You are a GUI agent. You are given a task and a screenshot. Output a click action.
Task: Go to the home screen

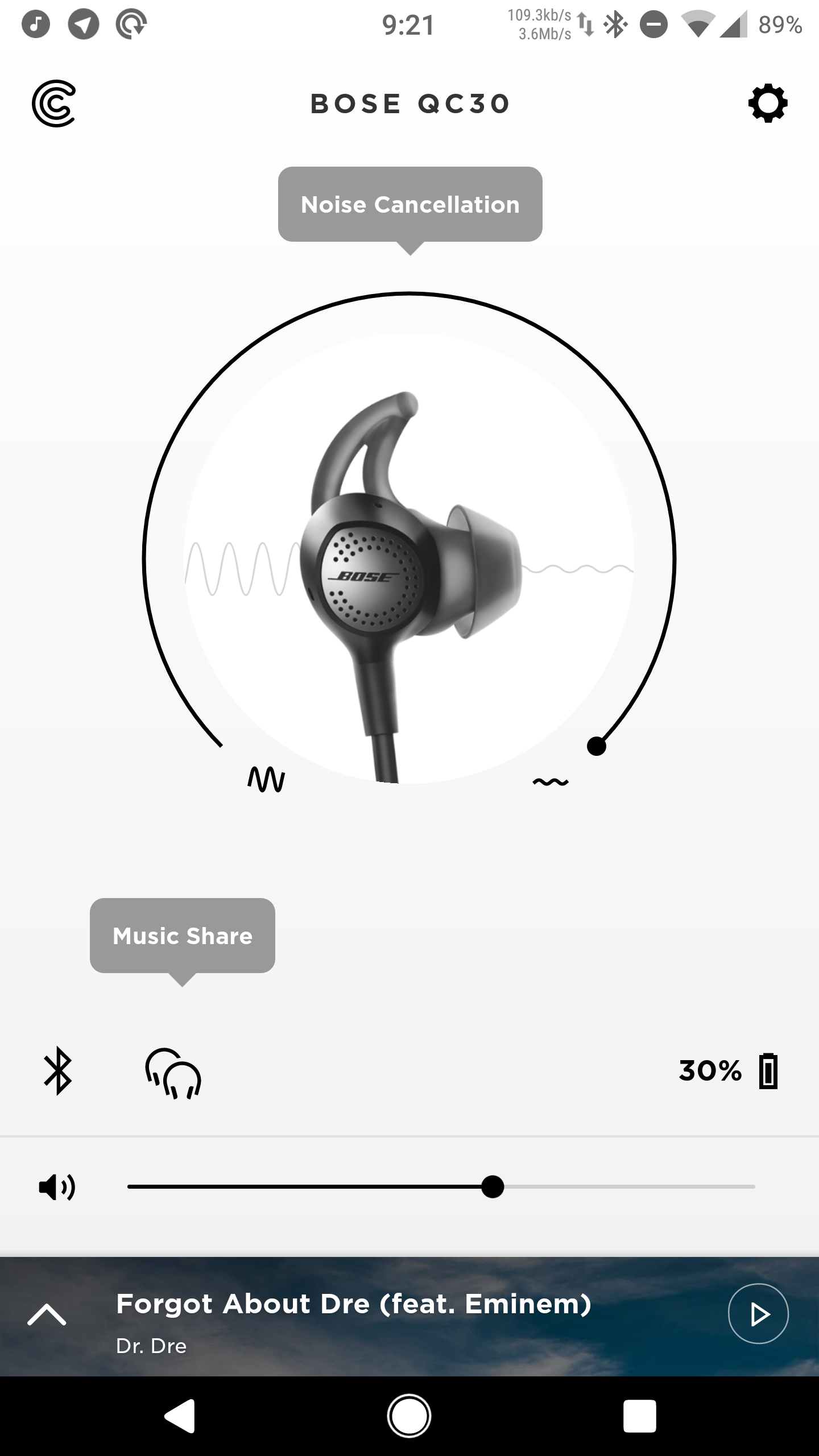coord(409,1416)
